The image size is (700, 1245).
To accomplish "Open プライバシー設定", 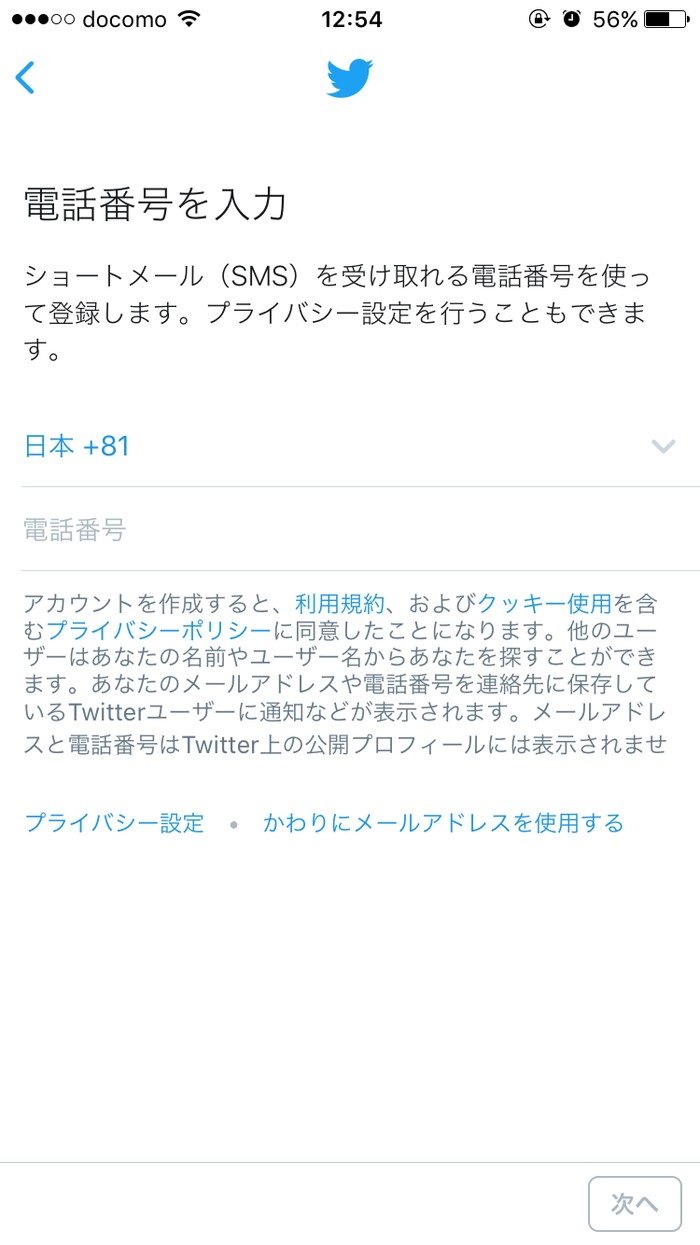I will 114,823.
